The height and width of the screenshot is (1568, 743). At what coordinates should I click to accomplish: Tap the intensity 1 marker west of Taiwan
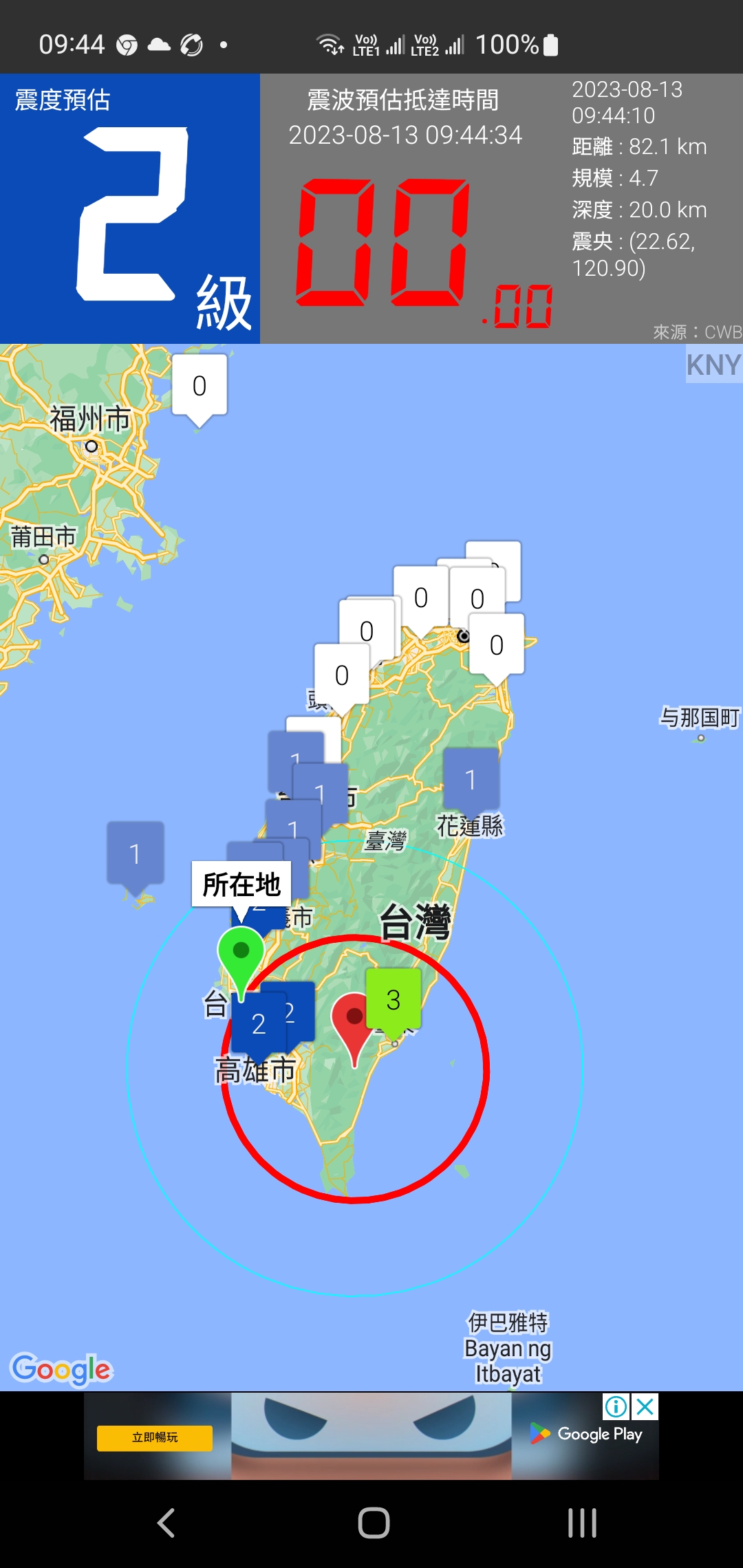tap(135, 853)
